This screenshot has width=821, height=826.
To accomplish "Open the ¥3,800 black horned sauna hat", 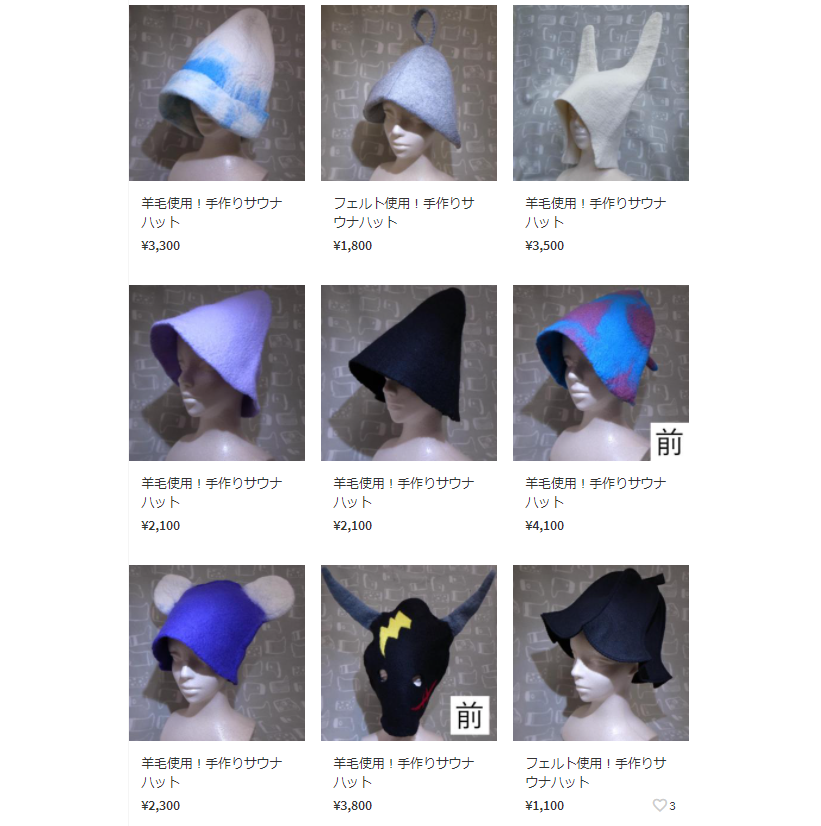I will click(408, 653).
